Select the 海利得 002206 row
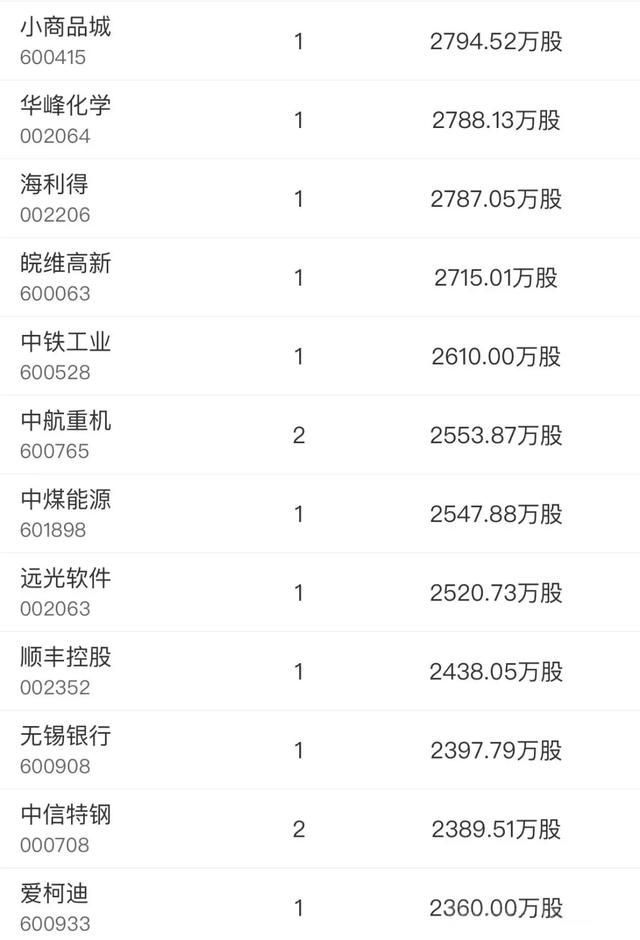The height and width of the screenshot is (940, 640). click(x=320, y=198)
